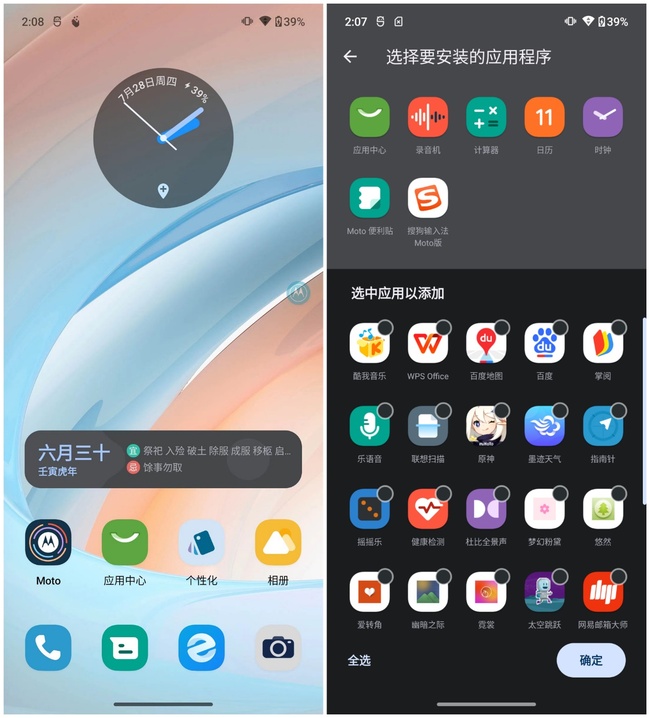The height and width of the screenshot is (718, 650).
Task: Select all apps with 全选
Action: pyautogui.click(x=359, y=661)
